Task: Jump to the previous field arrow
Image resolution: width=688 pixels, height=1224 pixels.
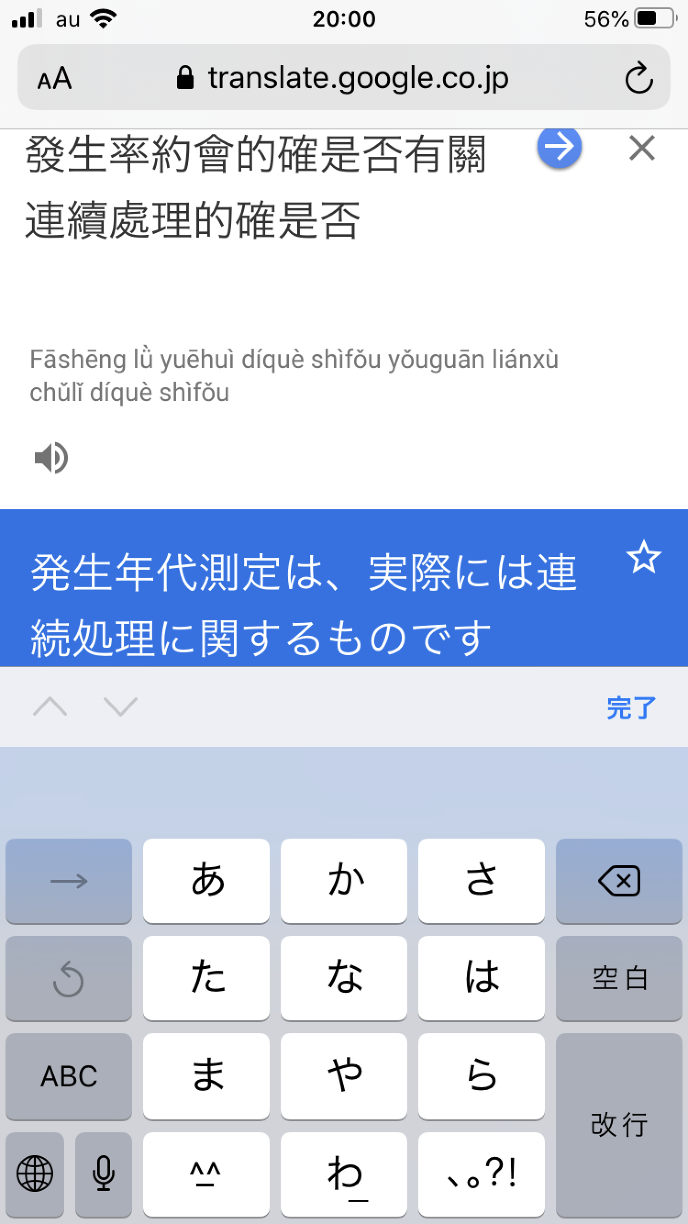Action: [50, 707]
